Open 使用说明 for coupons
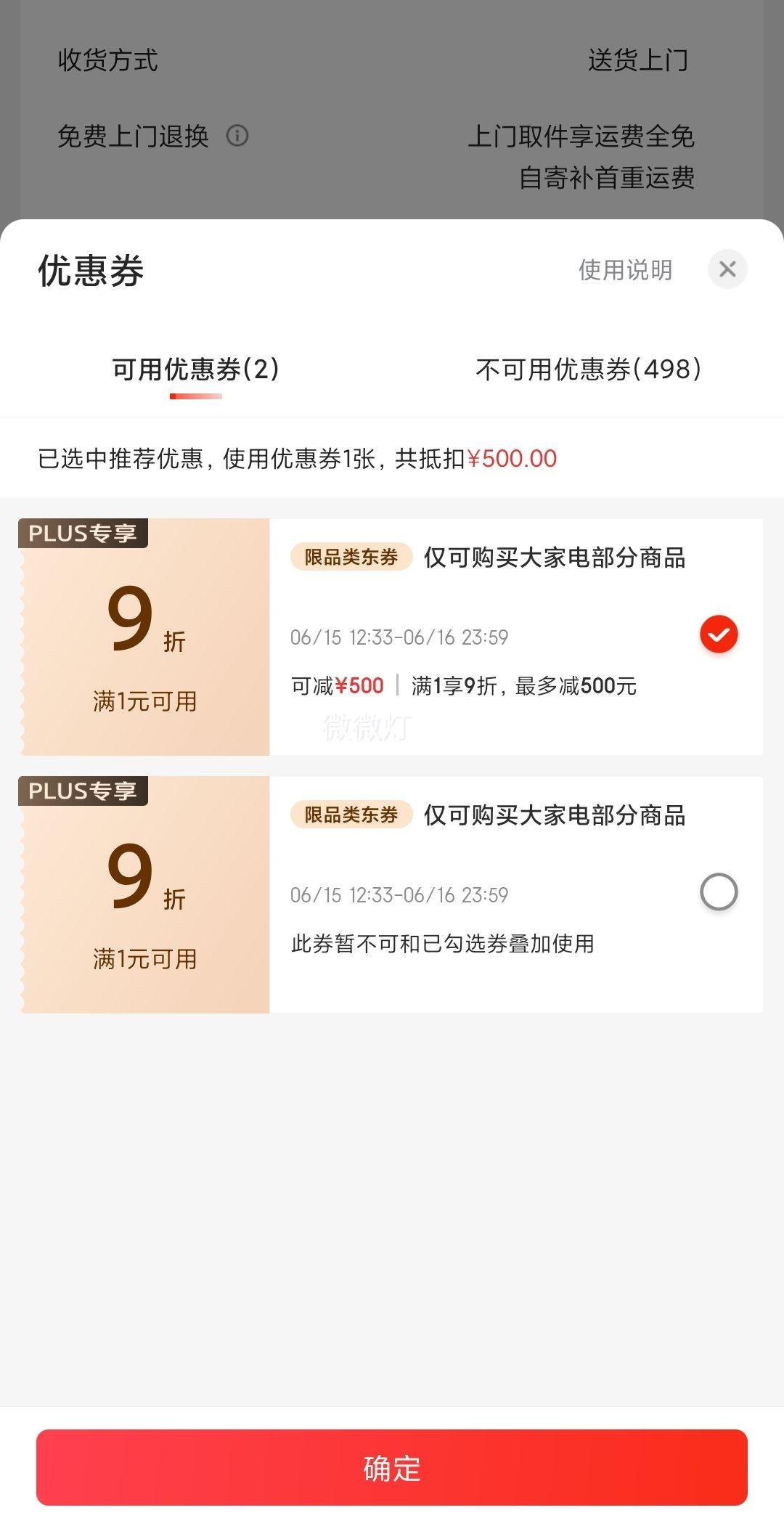784x1526 pixels. [625, 270]
